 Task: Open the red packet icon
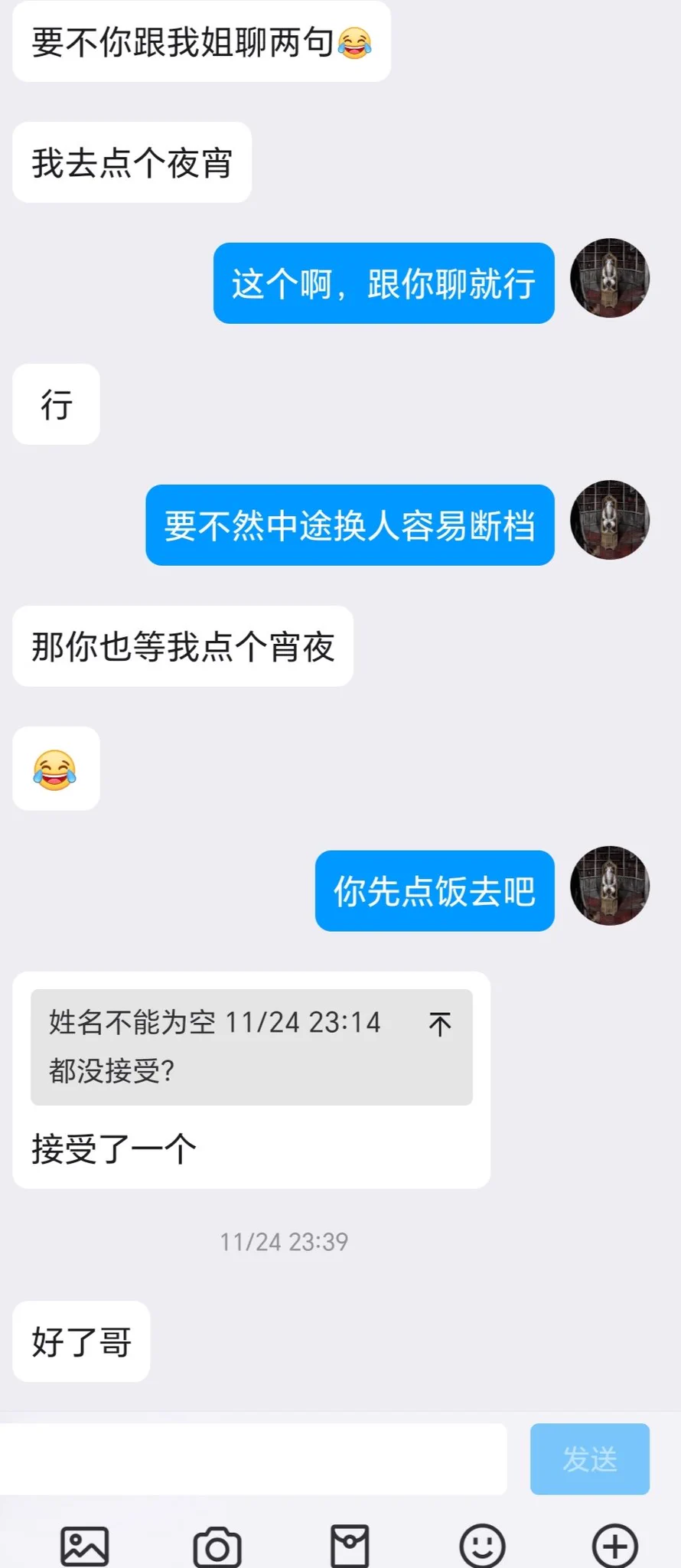tap(350, 1546)
